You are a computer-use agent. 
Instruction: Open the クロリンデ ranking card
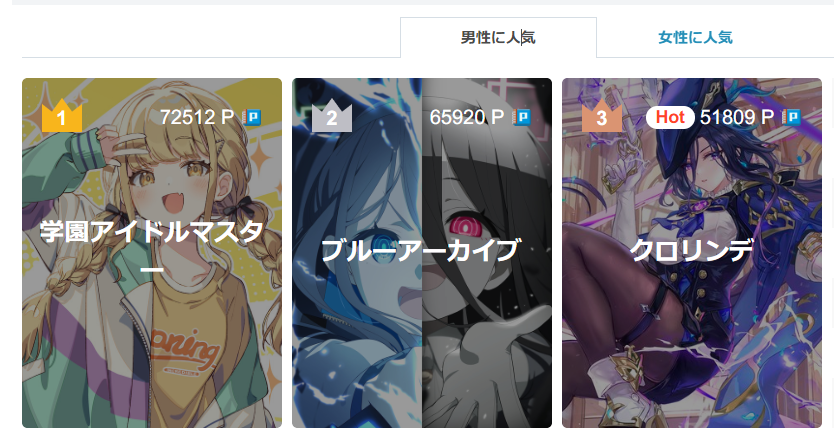[x=691, y=252]
